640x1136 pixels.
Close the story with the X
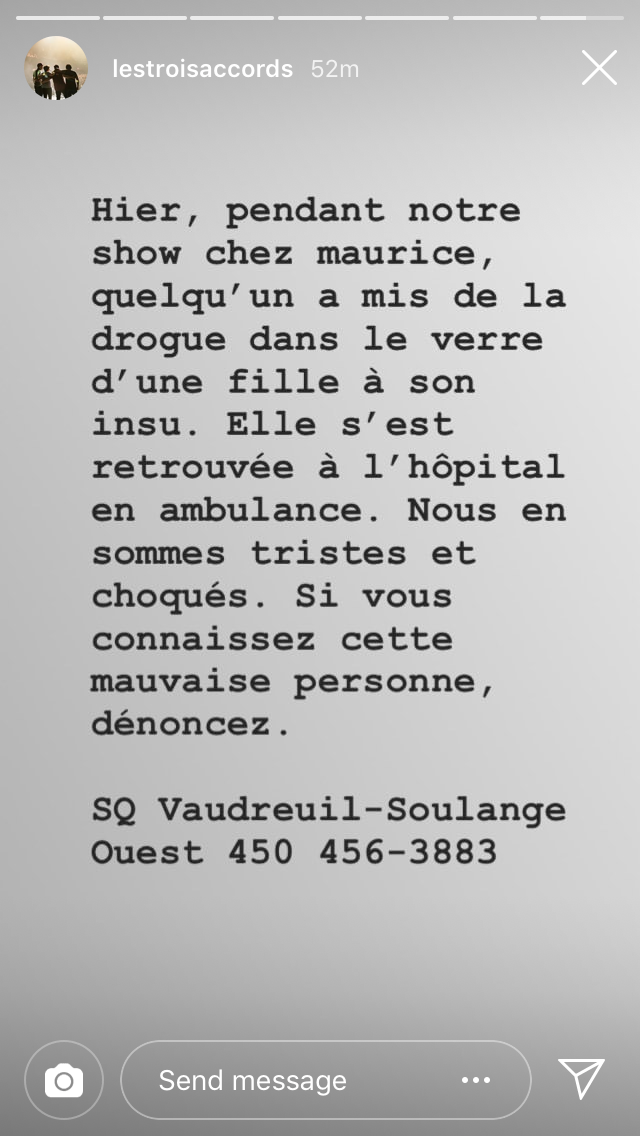[x=599, y=68]
